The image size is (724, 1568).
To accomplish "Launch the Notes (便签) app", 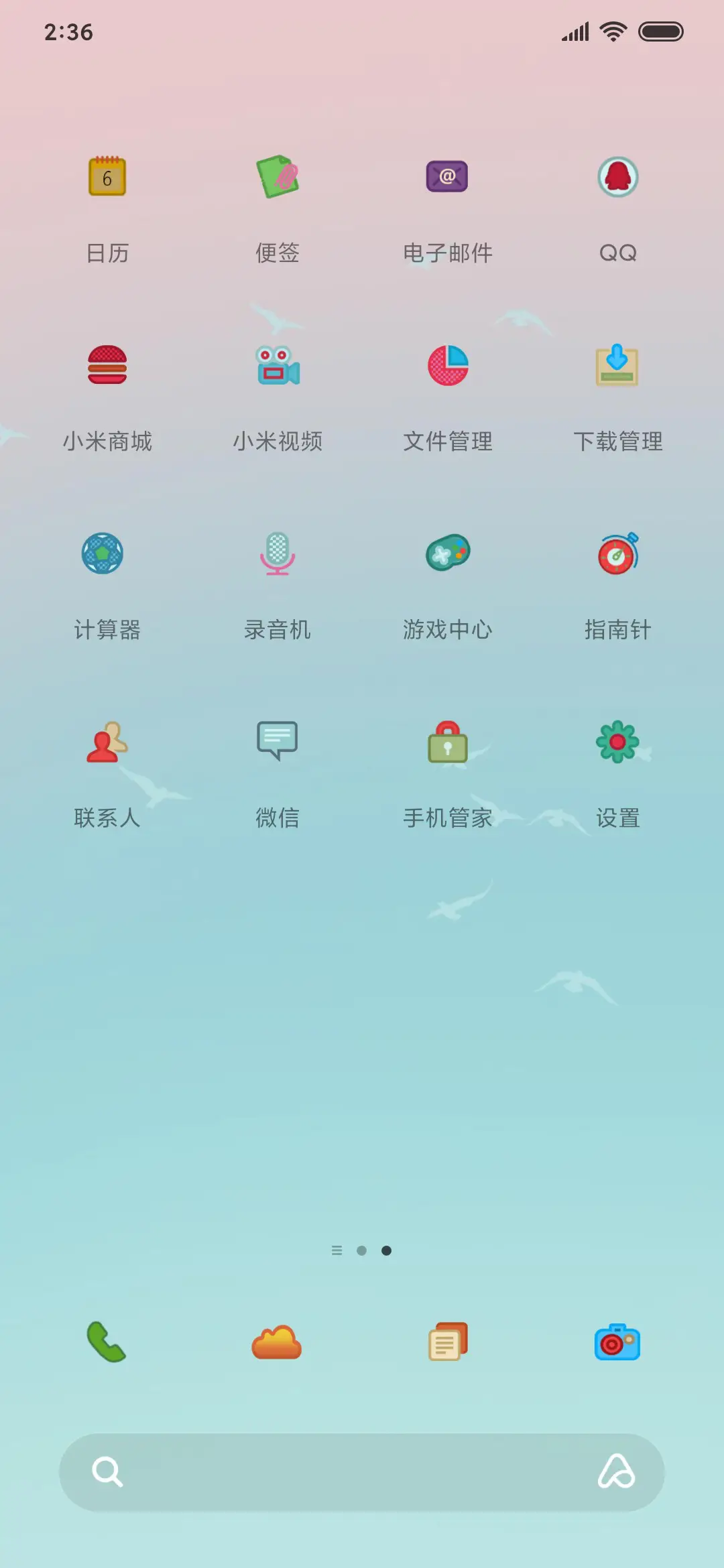I will click(x=278, y=177).
